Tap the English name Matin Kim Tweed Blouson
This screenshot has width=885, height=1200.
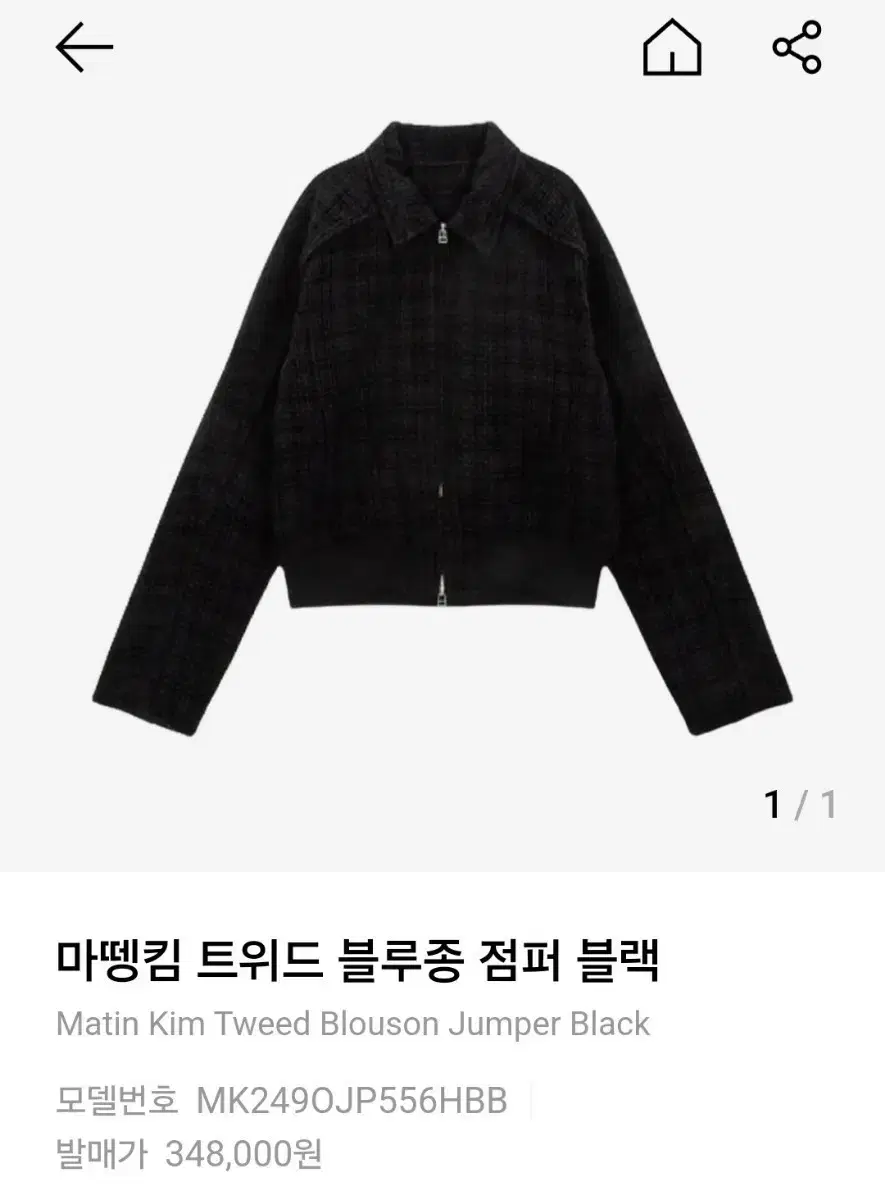point(352,1025)
